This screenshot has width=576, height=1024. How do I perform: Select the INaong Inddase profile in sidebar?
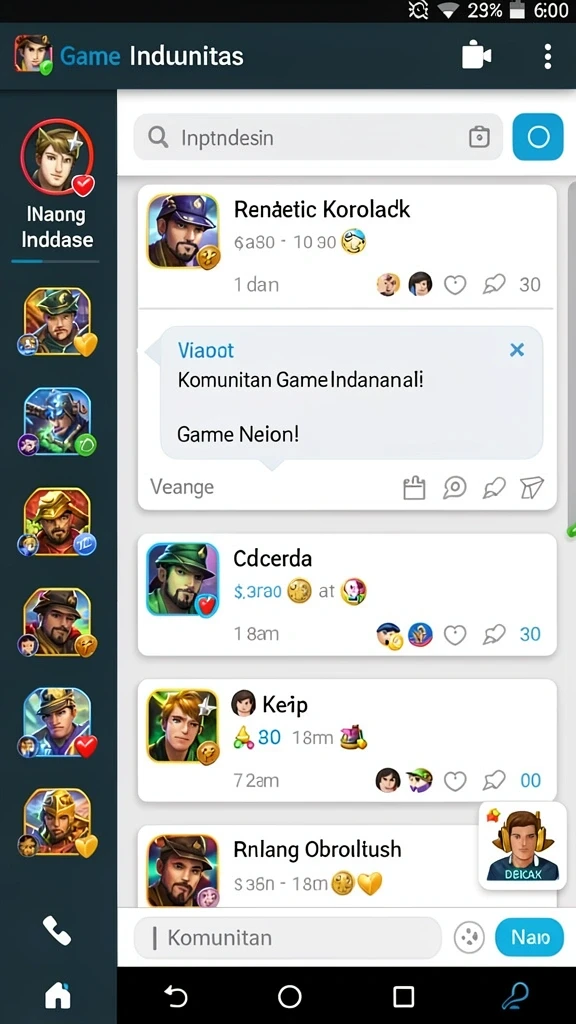point(57,185)
